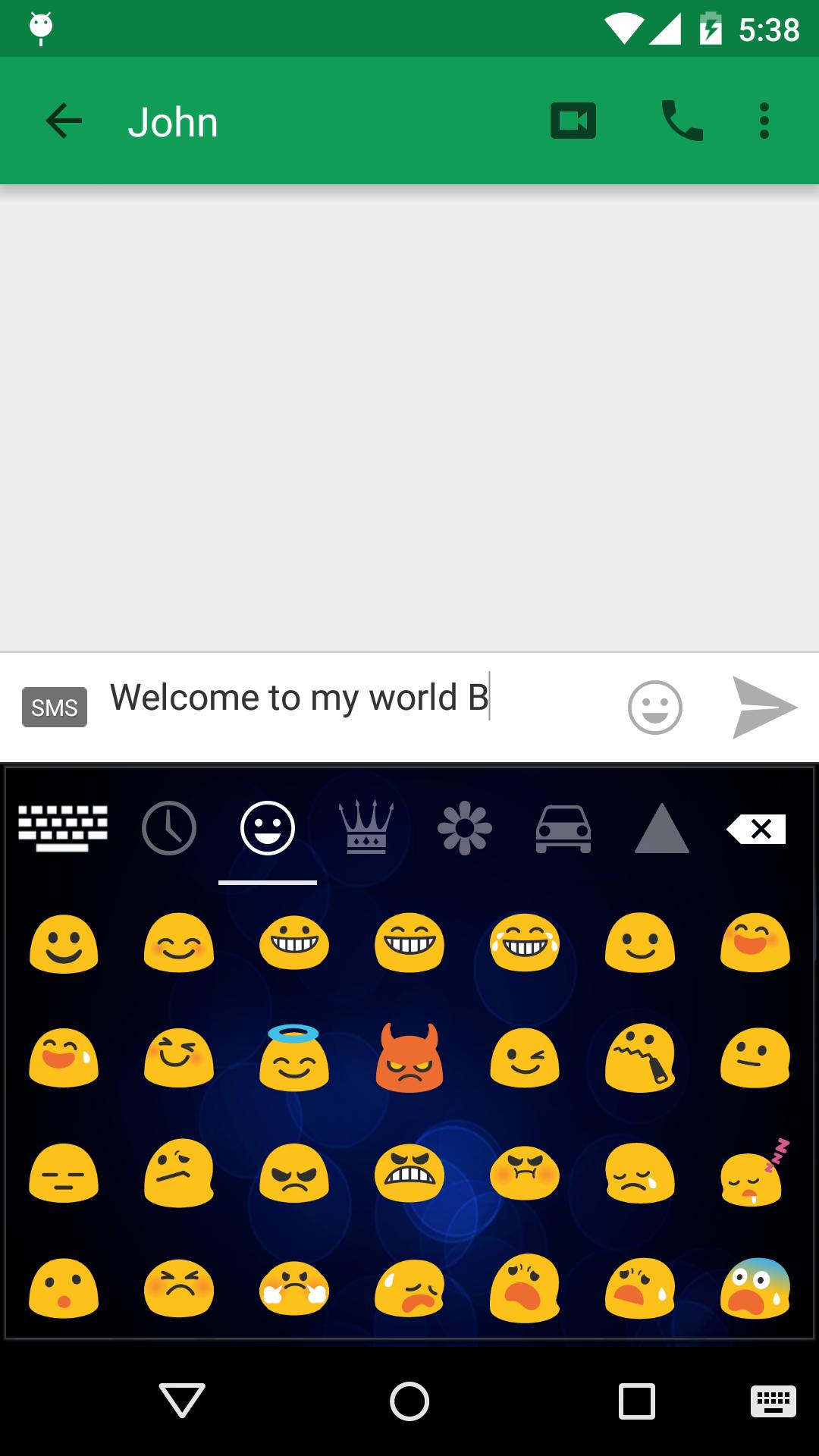Call John by phone
The image size is (819, 1456).
tap(682, 121)
